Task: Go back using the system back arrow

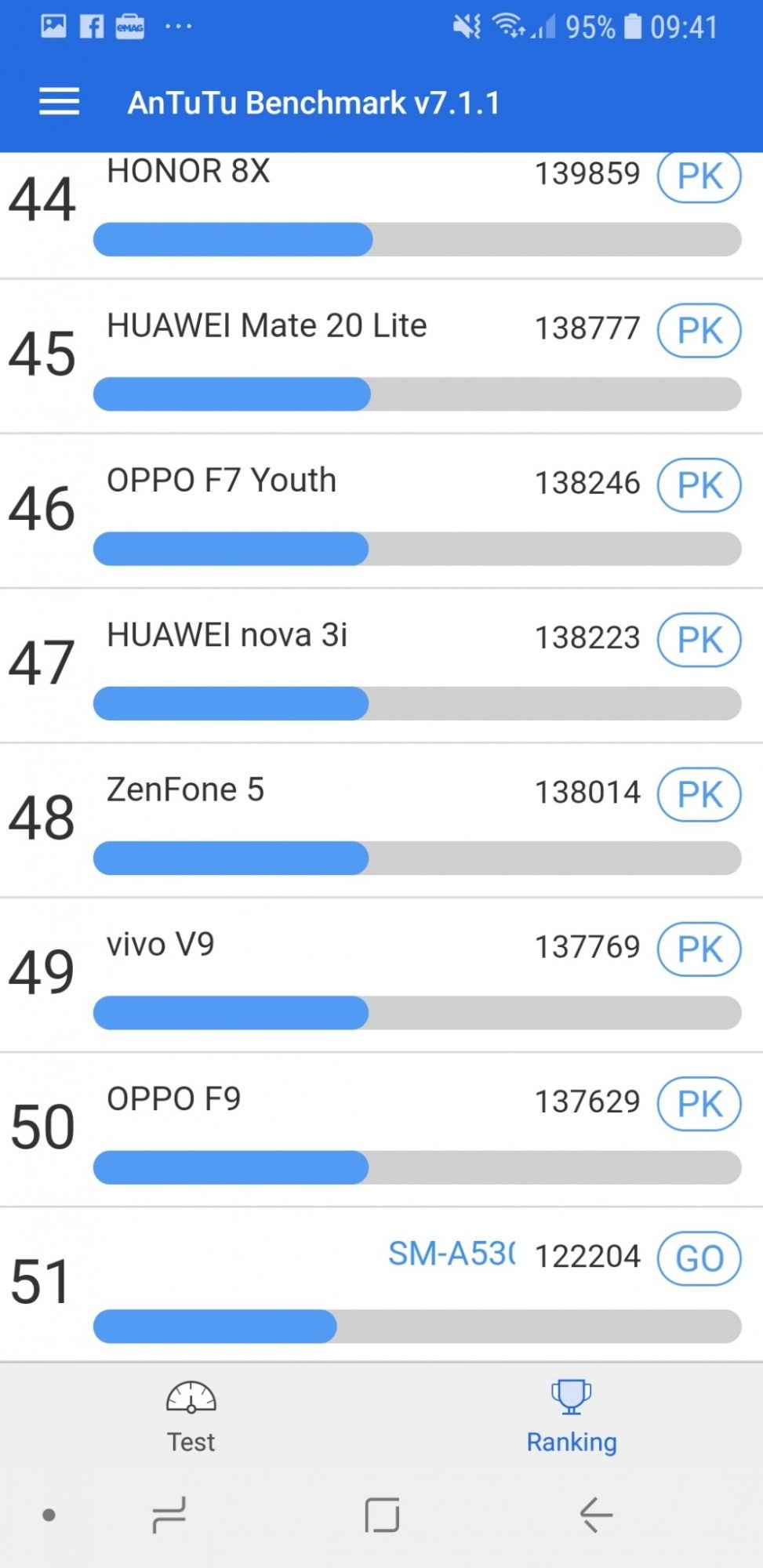Action: (x=596, y=1515)
